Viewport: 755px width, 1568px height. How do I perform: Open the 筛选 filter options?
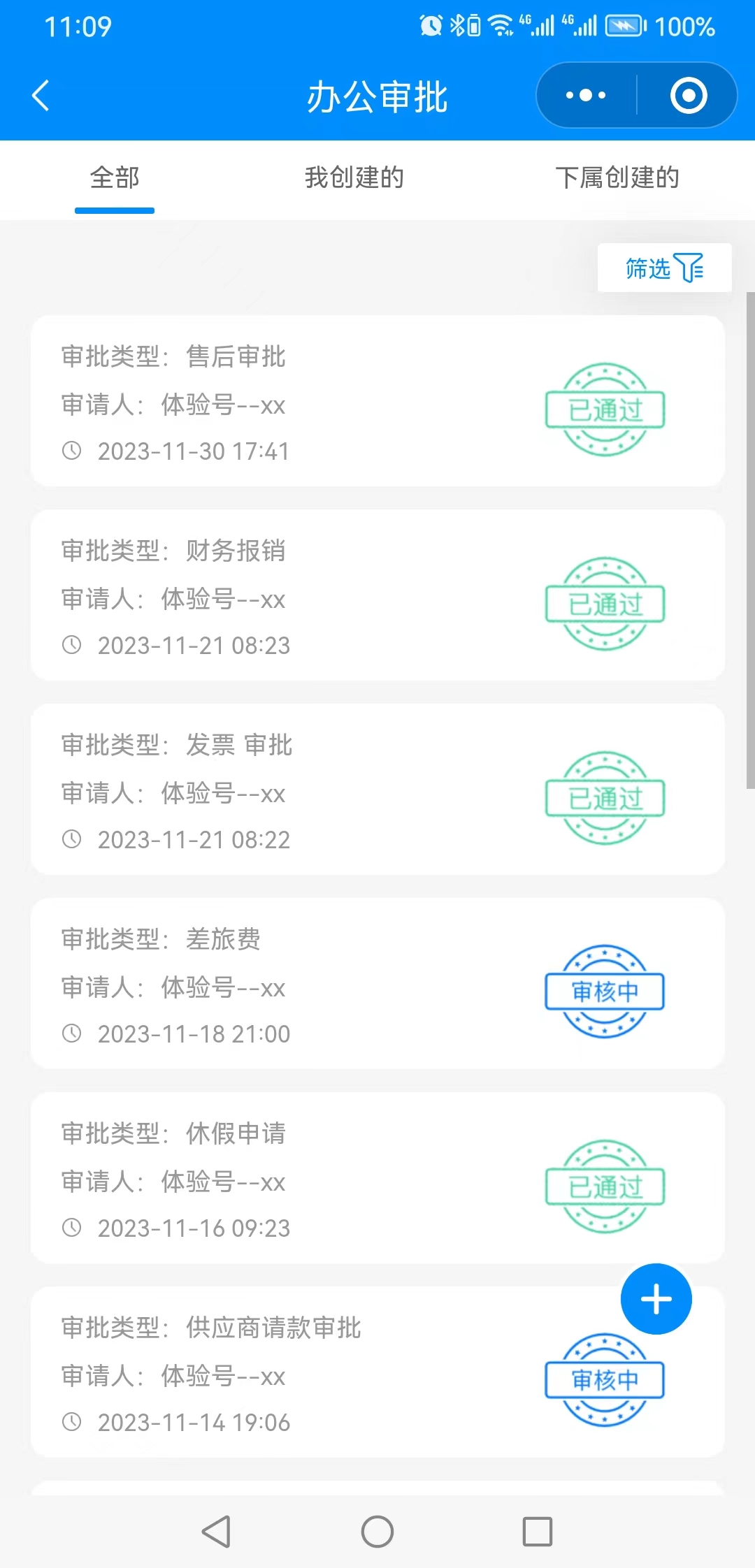(664, 268)
